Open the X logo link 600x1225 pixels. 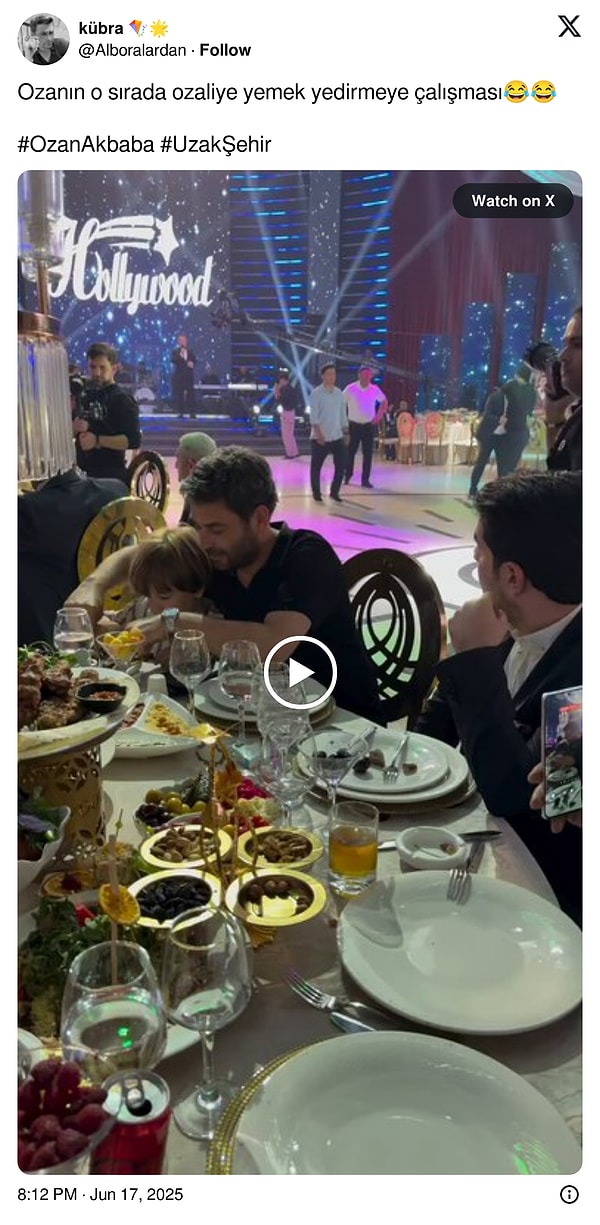[568, 27]
